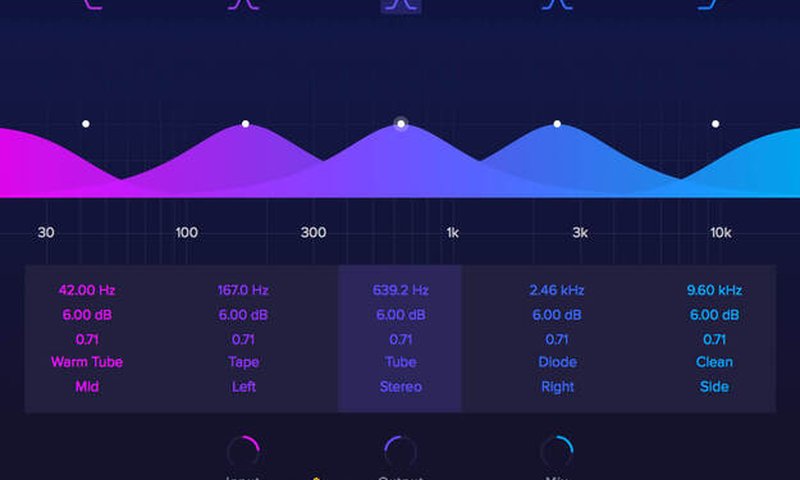The image size is (800, 480).
Task: Change the Clean saturation type
Action: [714, 362]
